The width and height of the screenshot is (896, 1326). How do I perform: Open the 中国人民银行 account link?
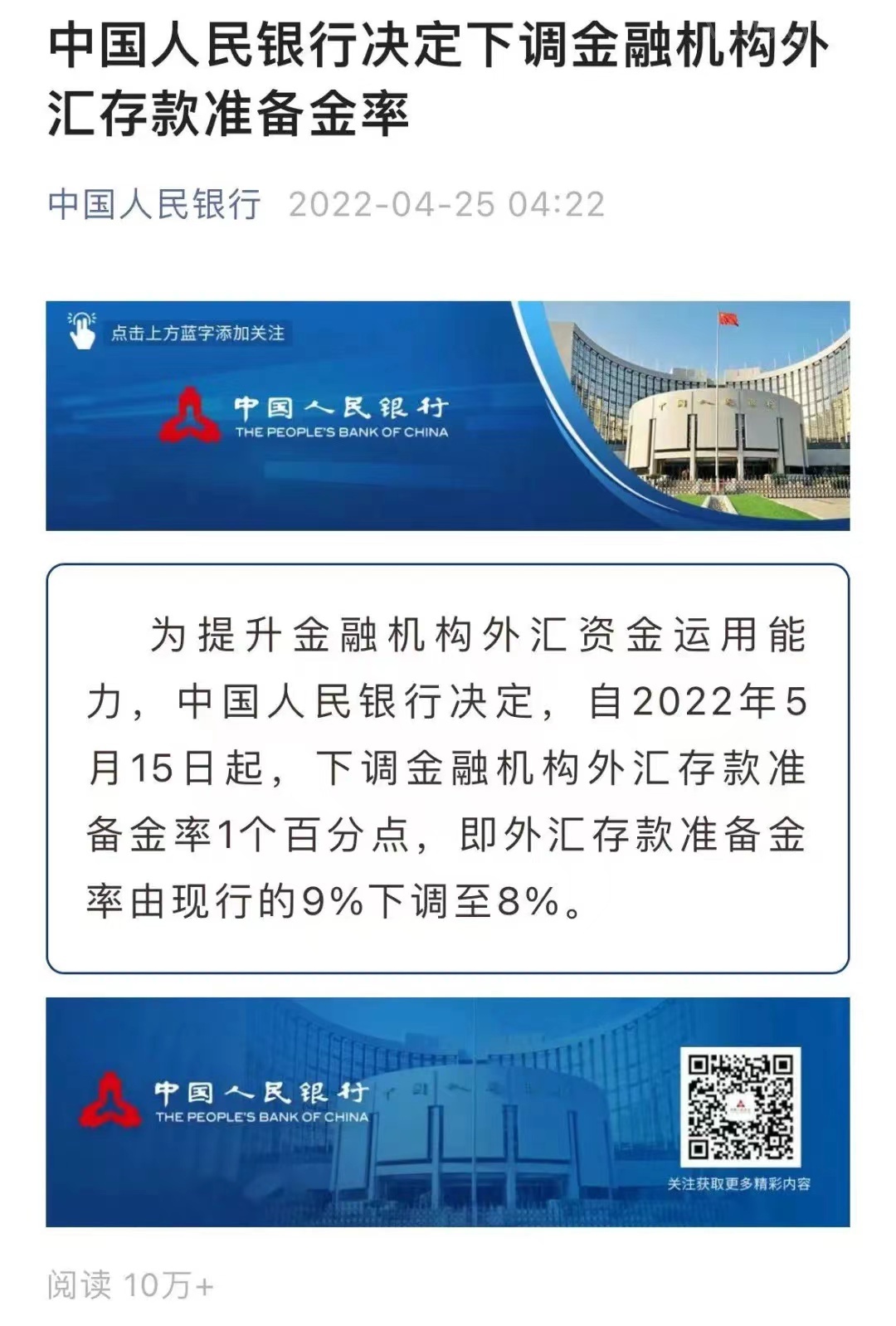(154, 204)
